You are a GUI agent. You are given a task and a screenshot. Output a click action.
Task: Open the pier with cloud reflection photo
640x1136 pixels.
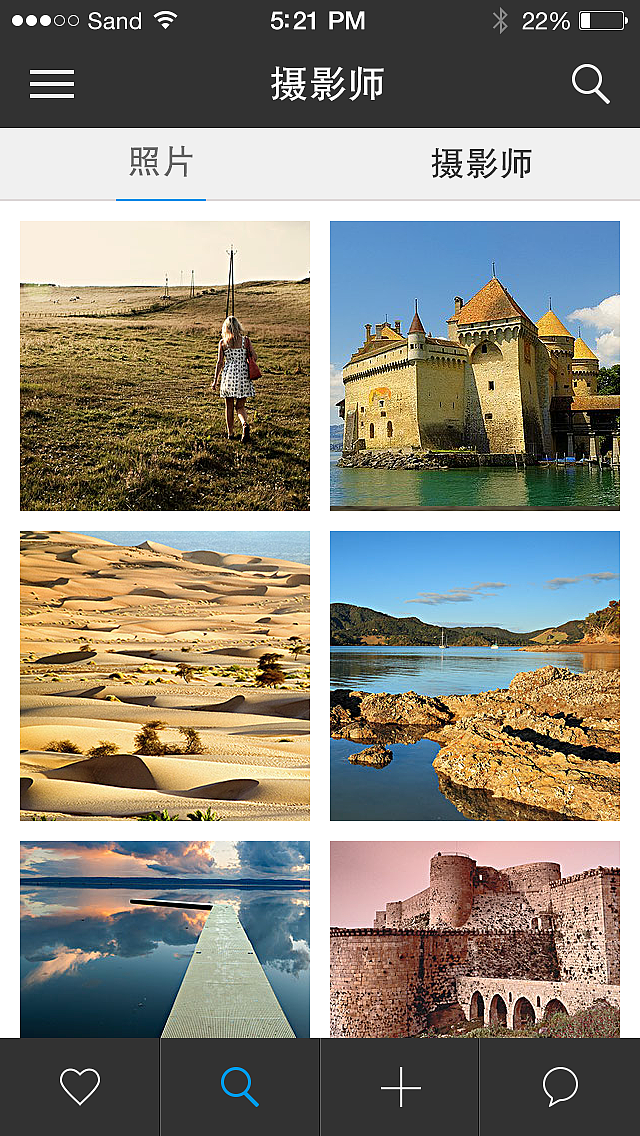point(165,938)
